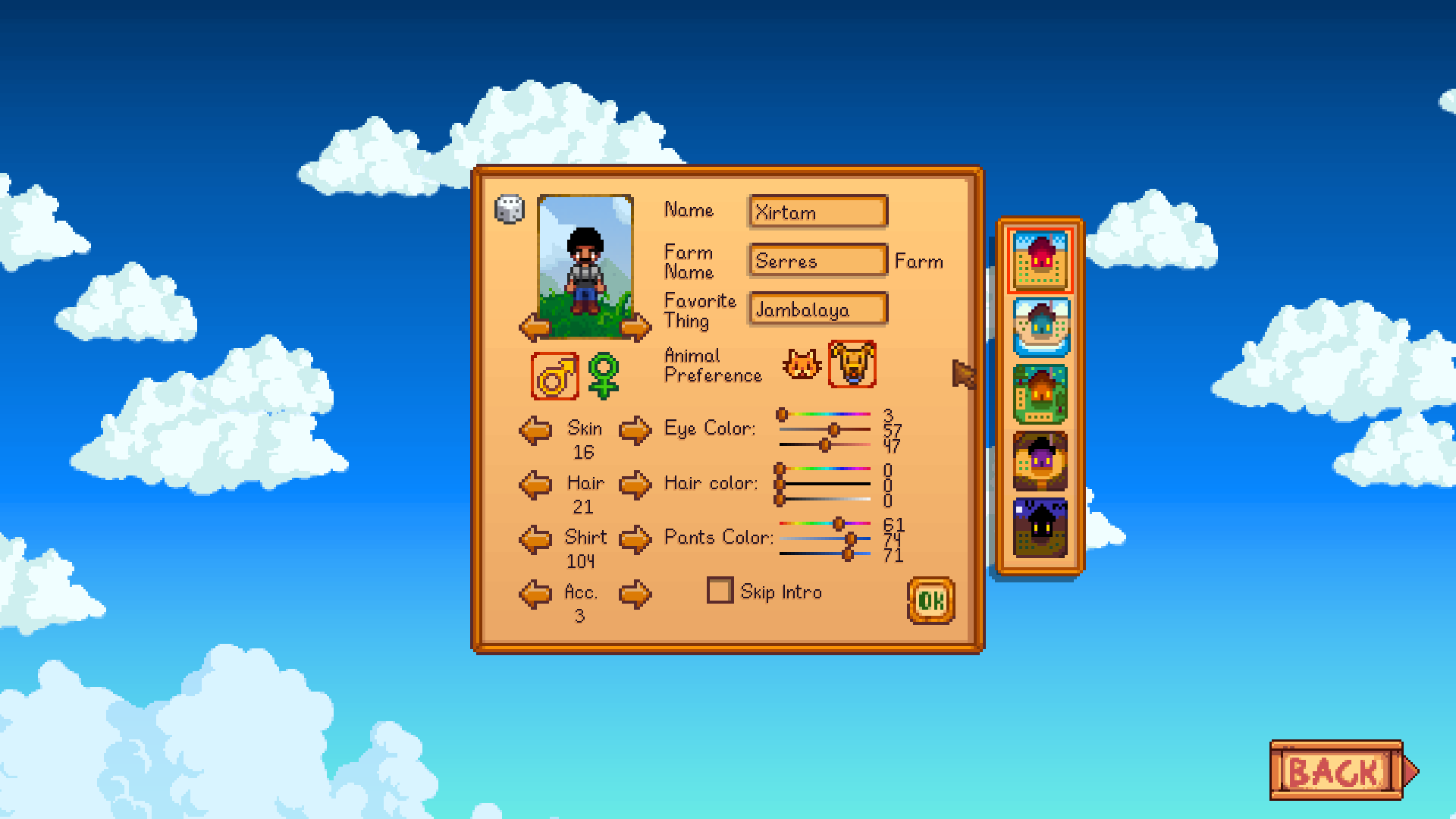Image resolution: width=1456 pixels, height=819 pixels.
Task: Go to next Acc. option
Action: tap(635, 594)
